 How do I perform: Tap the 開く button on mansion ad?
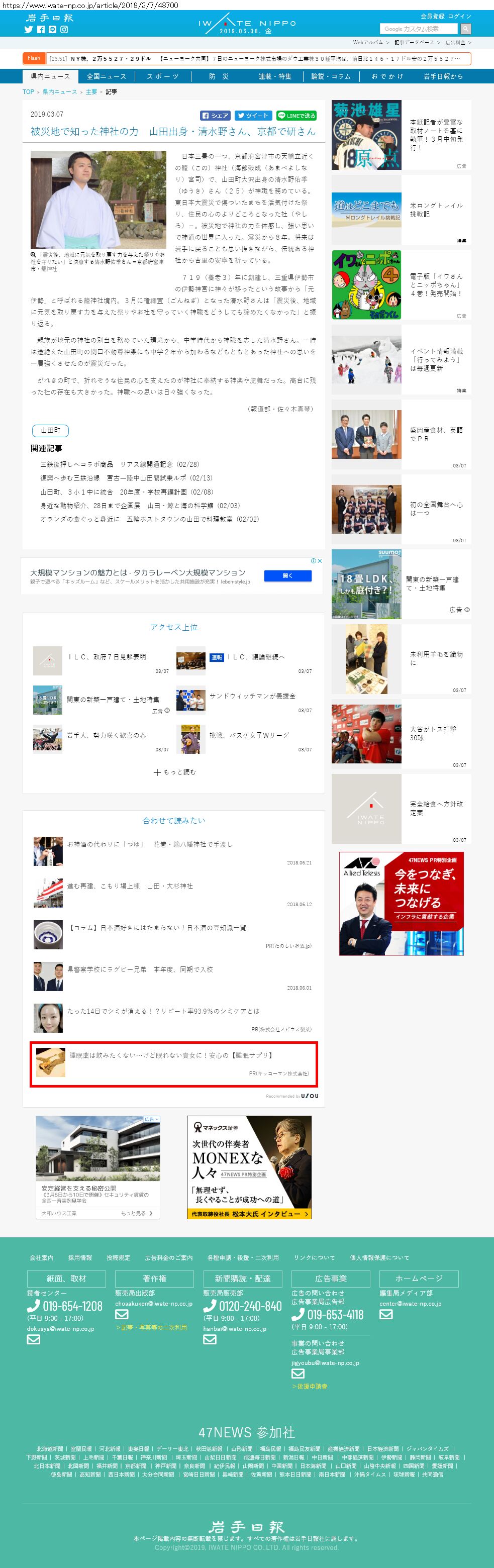pos(287,575)
